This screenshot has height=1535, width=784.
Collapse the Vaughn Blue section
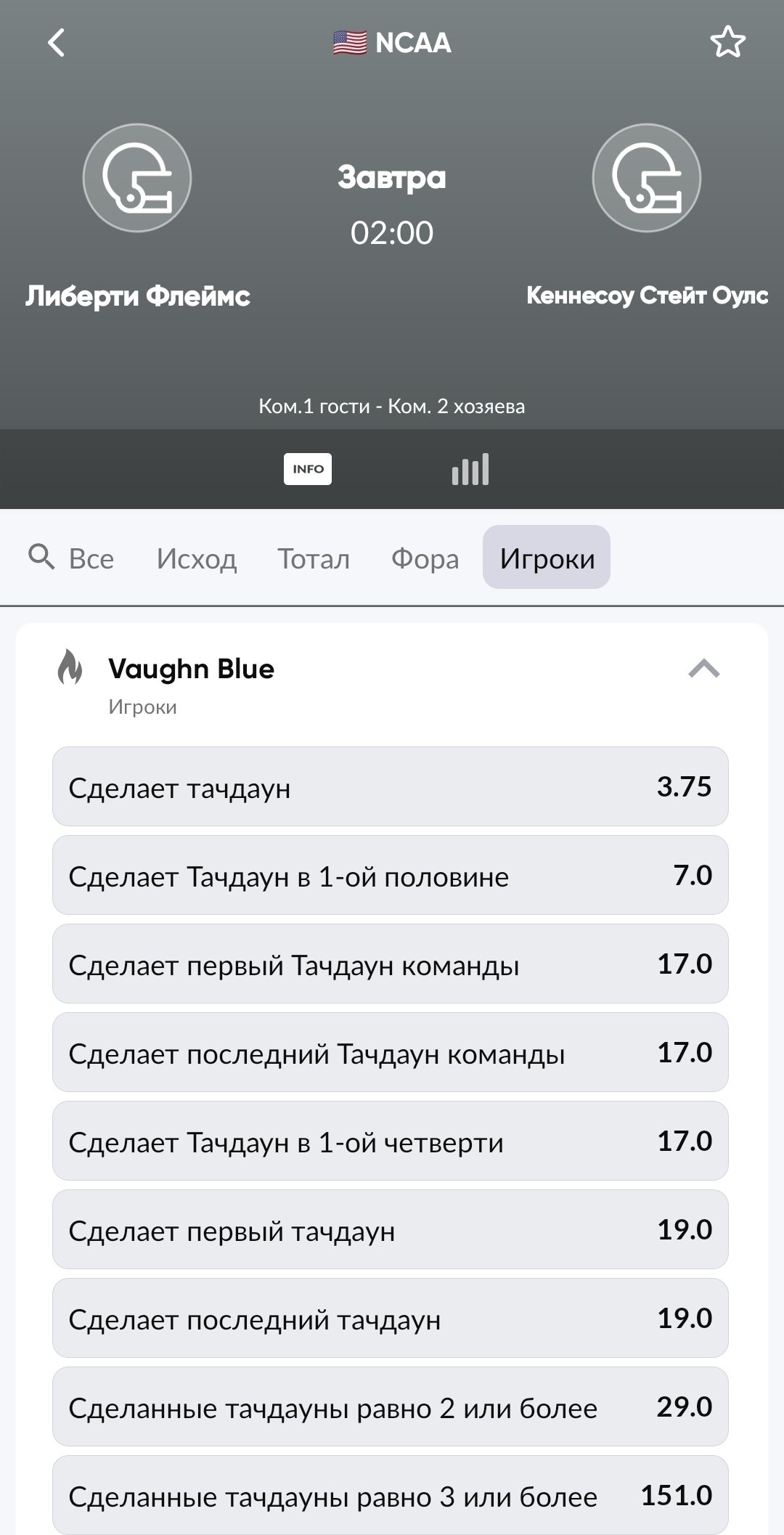pos(703,669)
